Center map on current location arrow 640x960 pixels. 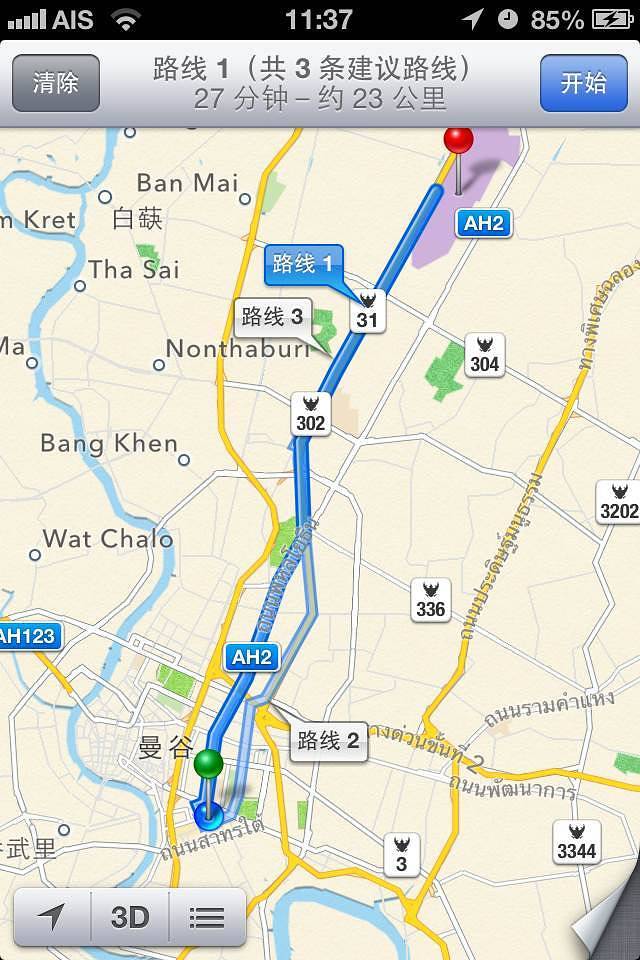(x=52, y=917)
